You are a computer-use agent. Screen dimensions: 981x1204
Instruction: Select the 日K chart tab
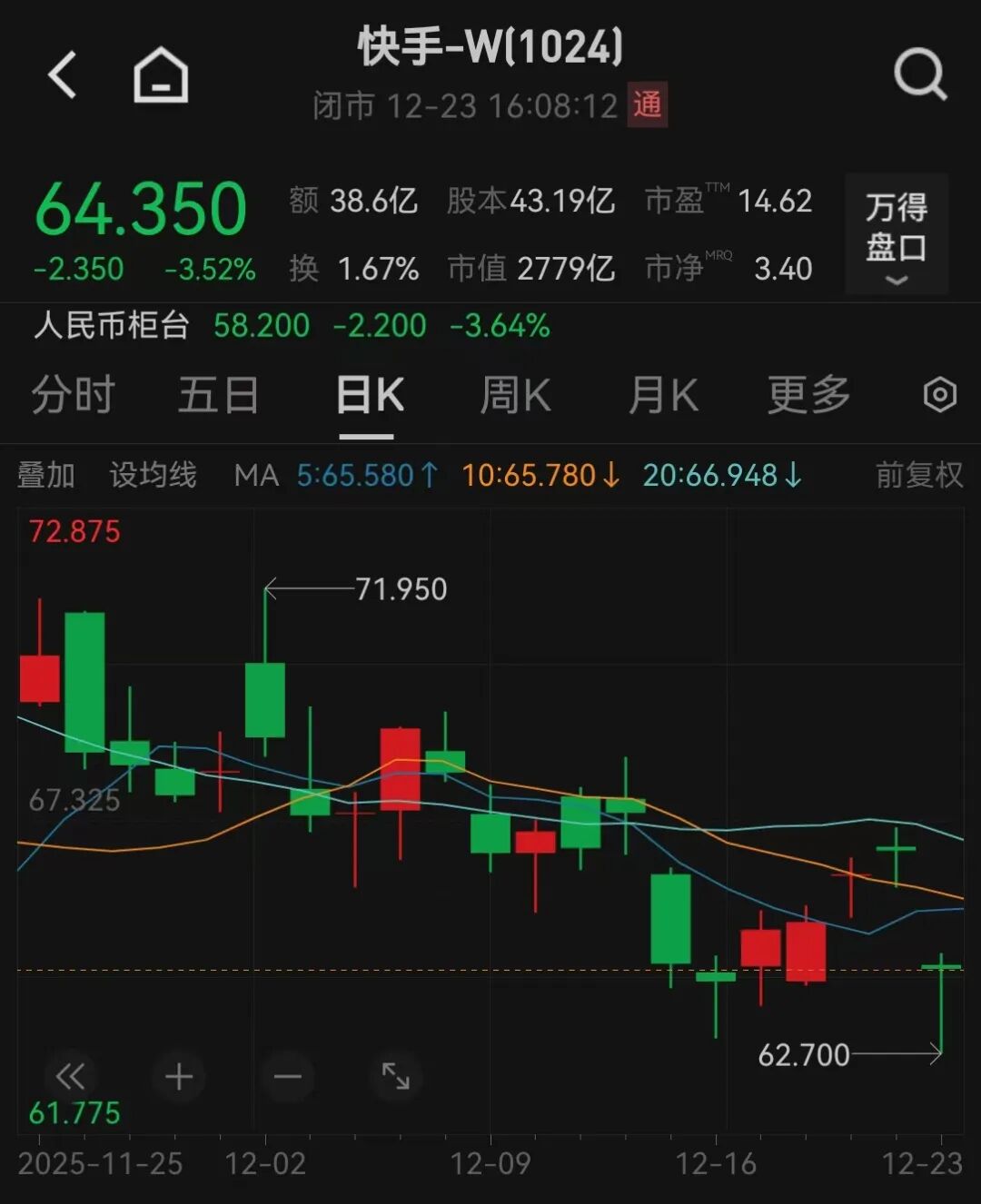click(x=369, y=395)
